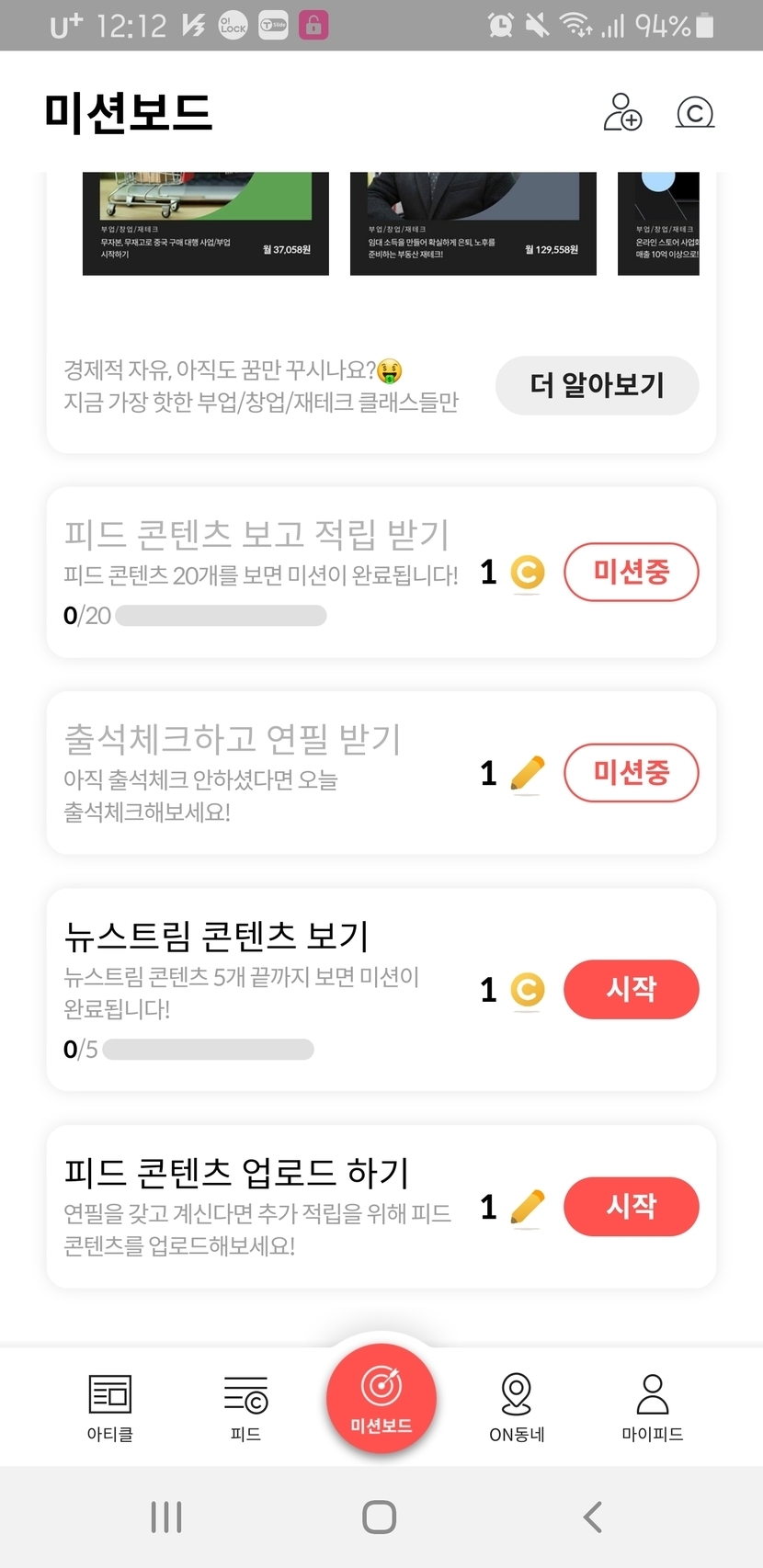Start the 뉴스트림 콘텐츠 보기 mission
Image resolution: width=763 pixels, height=1568 pixels.
click(x=631, y=989)
